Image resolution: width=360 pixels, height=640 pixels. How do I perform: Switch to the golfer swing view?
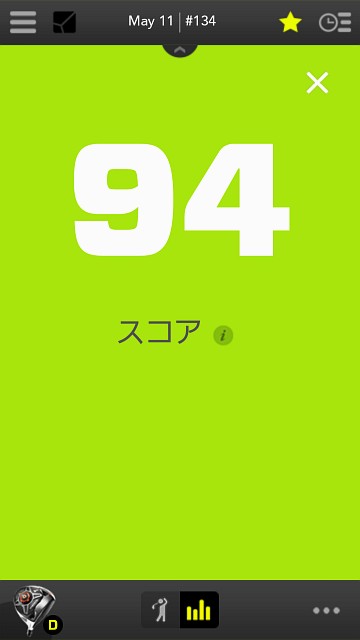click(161, 610)
